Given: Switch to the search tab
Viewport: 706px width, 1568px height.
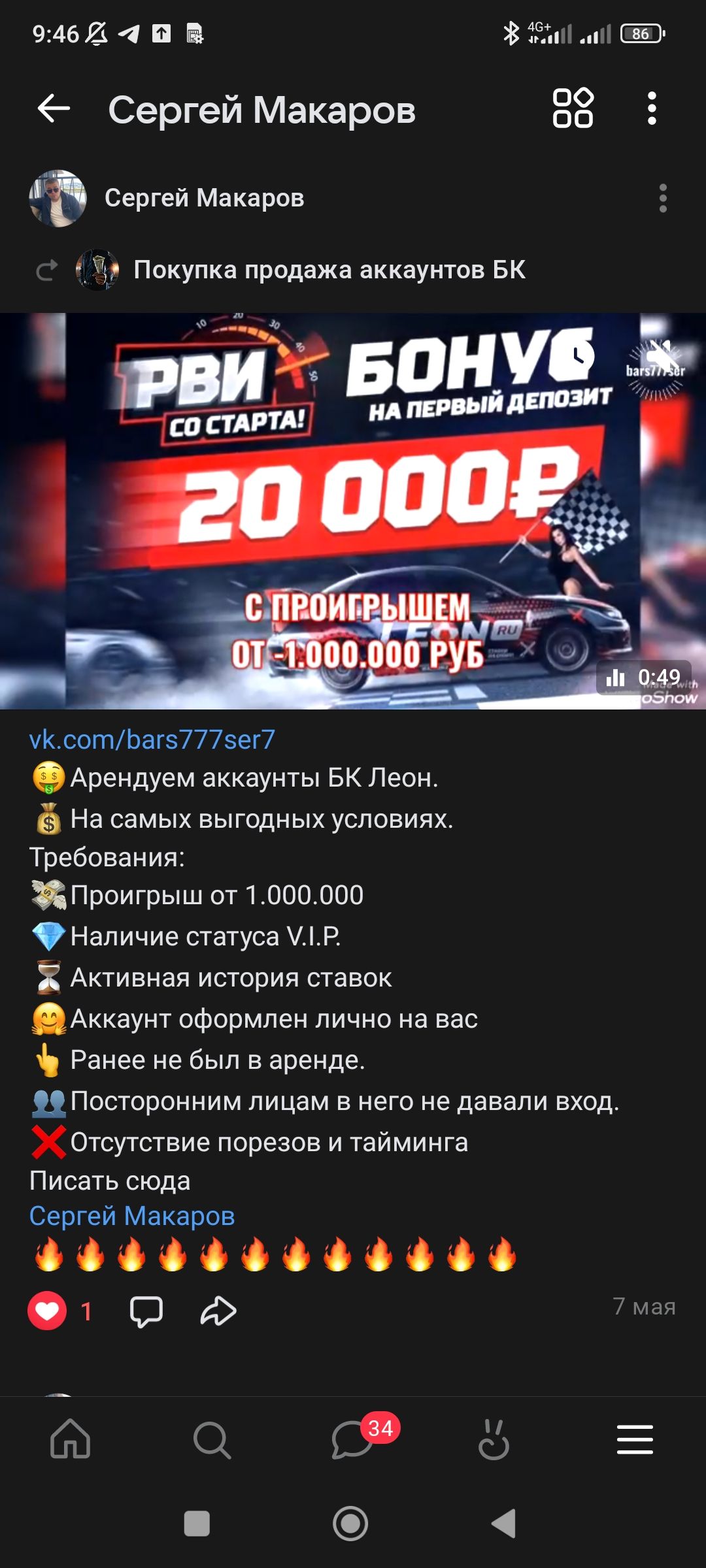Looking at the screenshot, I should coord(212,1440).
